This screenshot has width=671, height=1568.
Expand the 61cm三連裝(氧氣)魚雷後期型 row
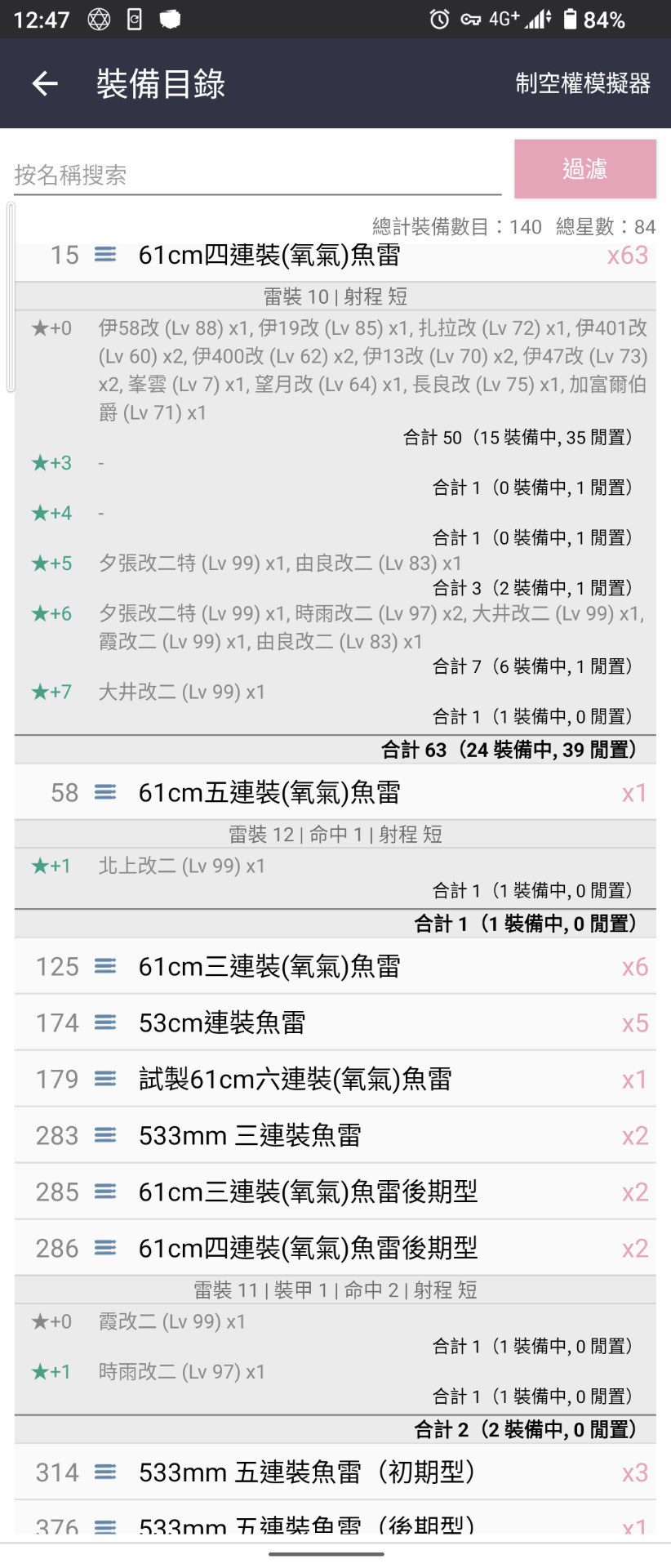tap(335, 1192)
